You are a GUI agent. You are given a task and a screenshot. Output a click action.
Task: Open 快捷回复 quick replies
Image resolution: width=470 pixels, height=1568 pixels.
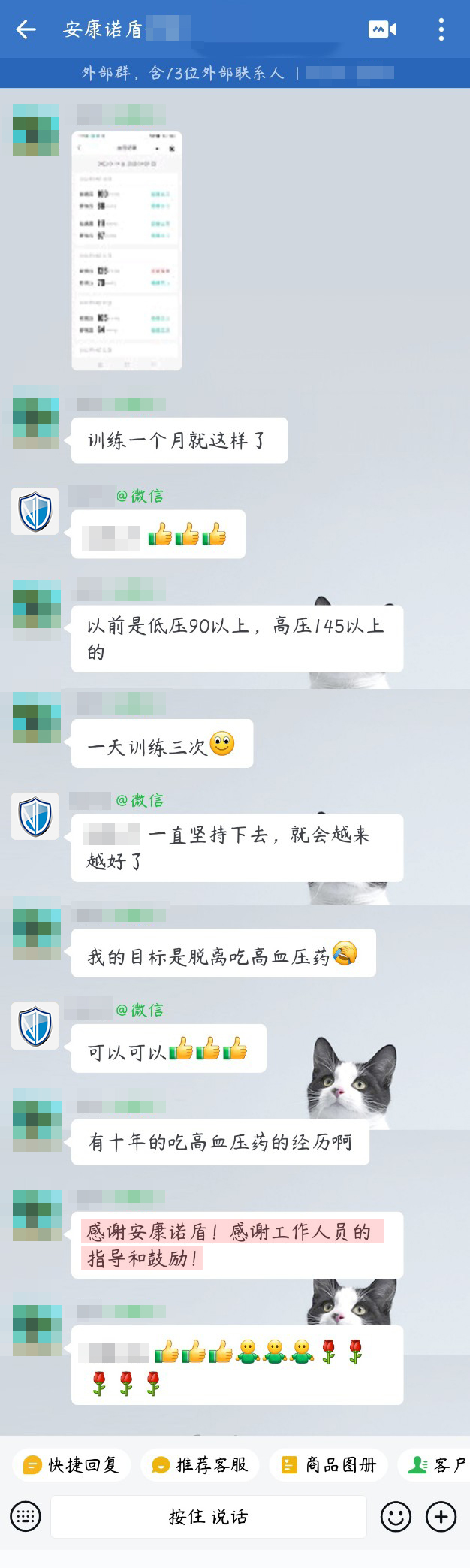72,1464
